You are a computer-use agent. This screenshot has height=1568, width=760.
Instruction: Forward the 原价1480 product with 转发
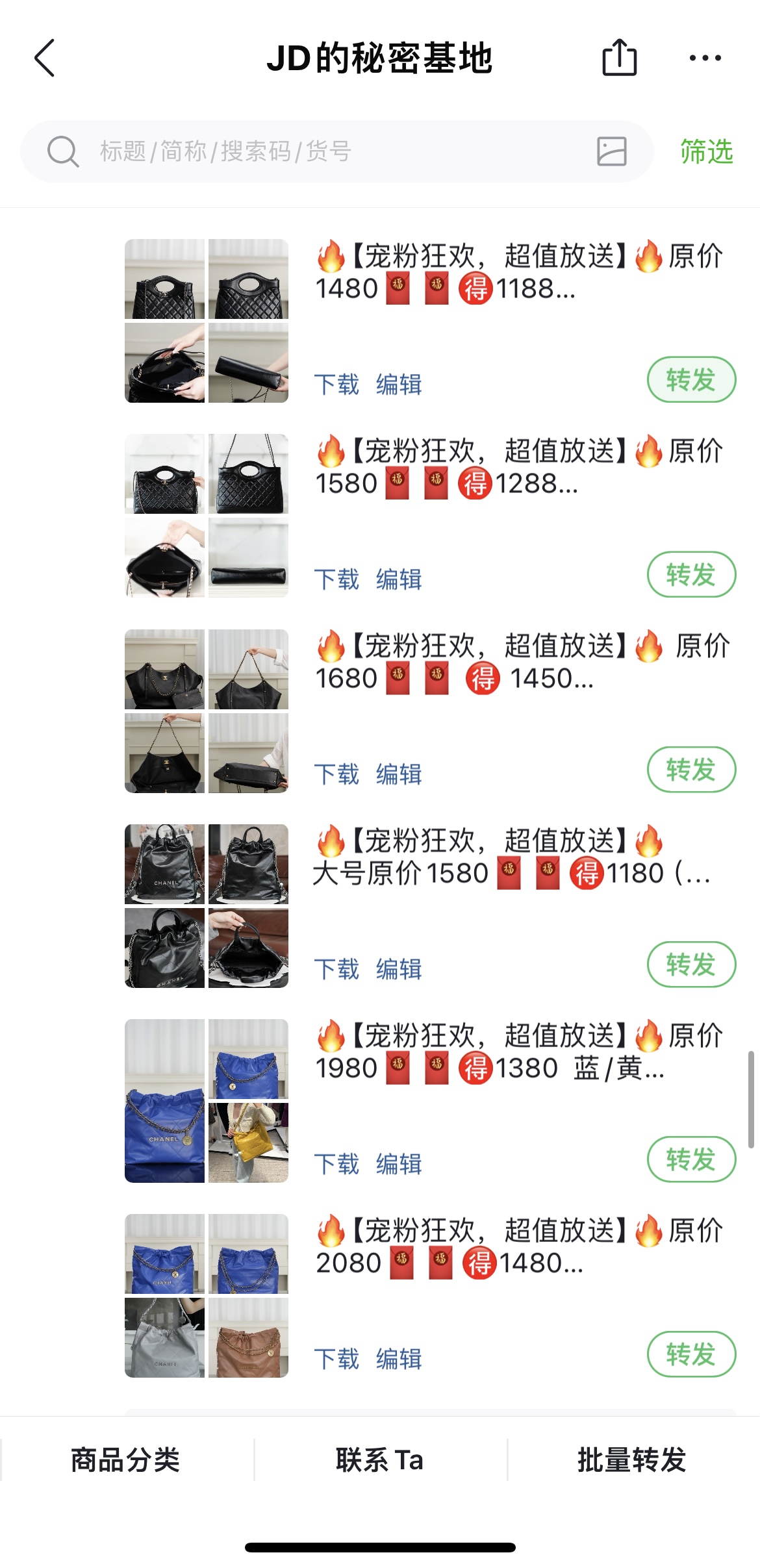690,380
